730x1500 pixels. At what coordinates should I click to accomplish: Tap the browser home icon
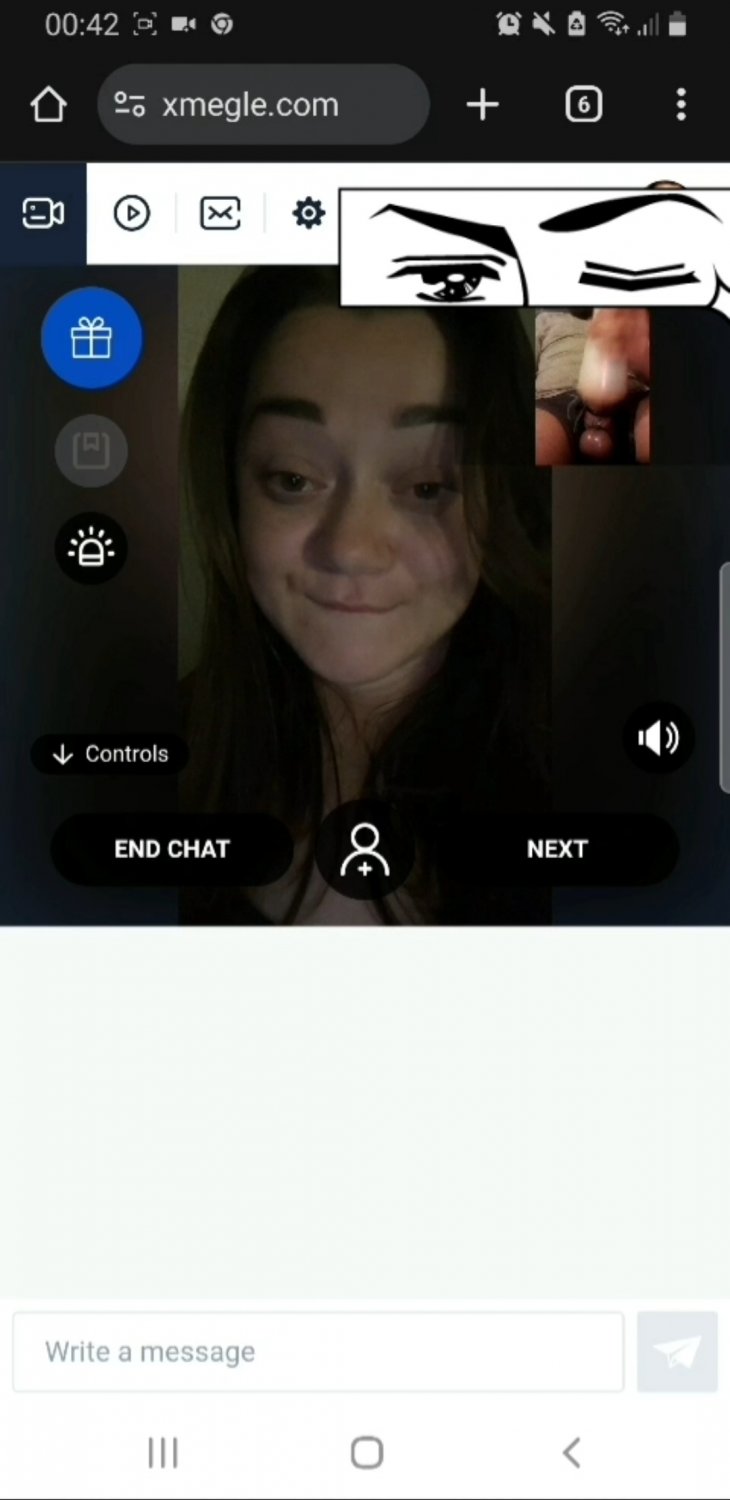pos(48,104)
